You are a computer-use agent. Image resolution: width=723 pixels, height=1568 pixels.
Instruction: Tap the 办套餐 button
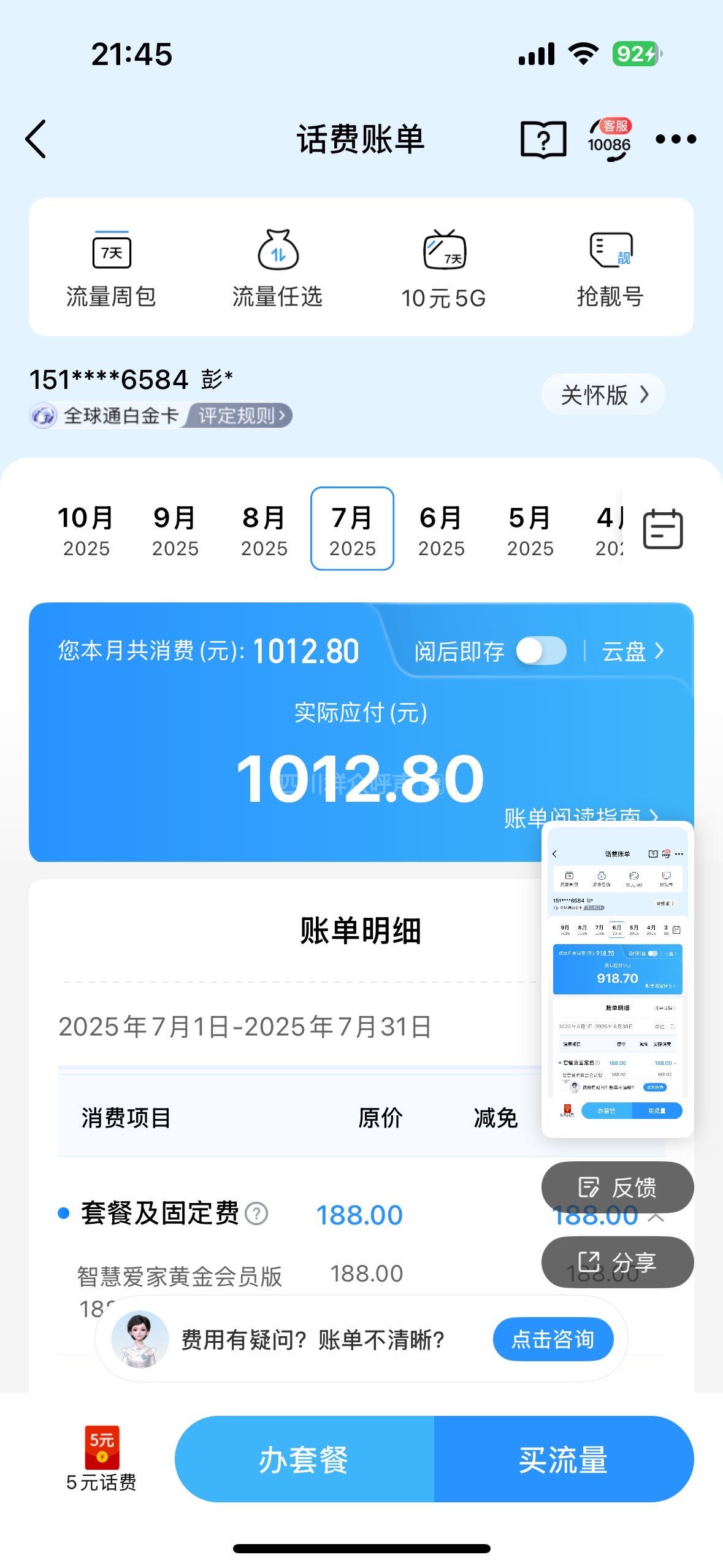304,1459
